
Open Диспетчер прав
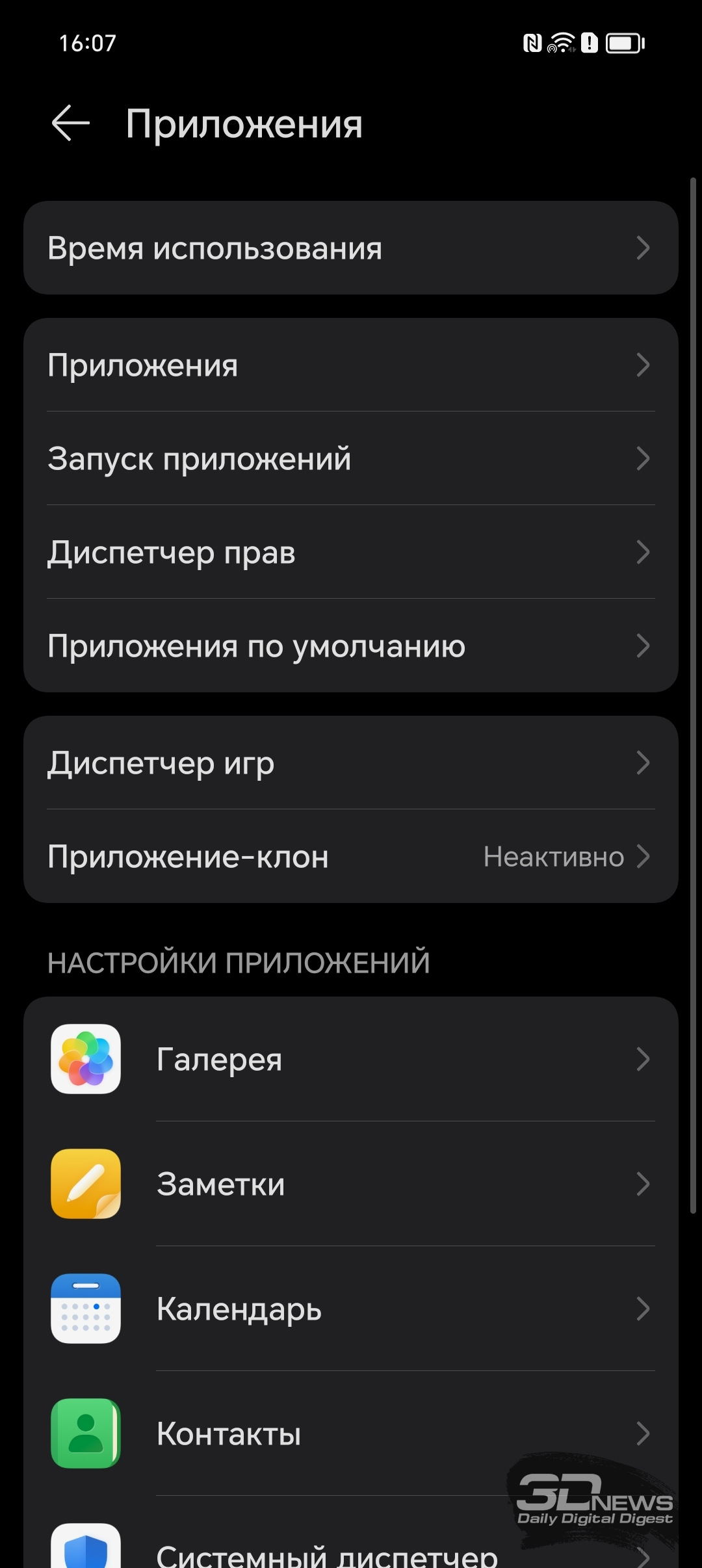(x=351, y=552)
